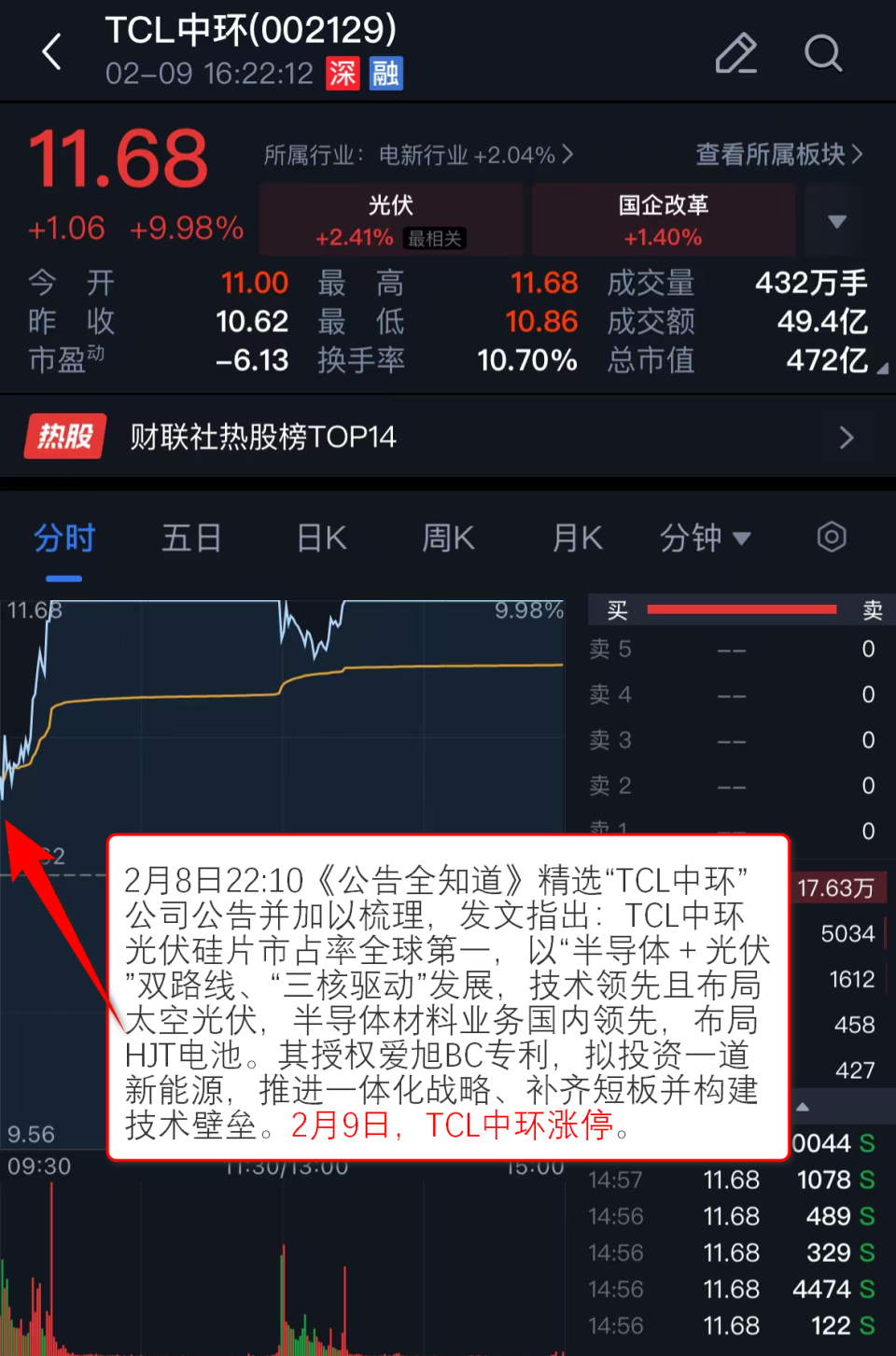Toggle the 最相关 label on 光伏

coord(433,238)
